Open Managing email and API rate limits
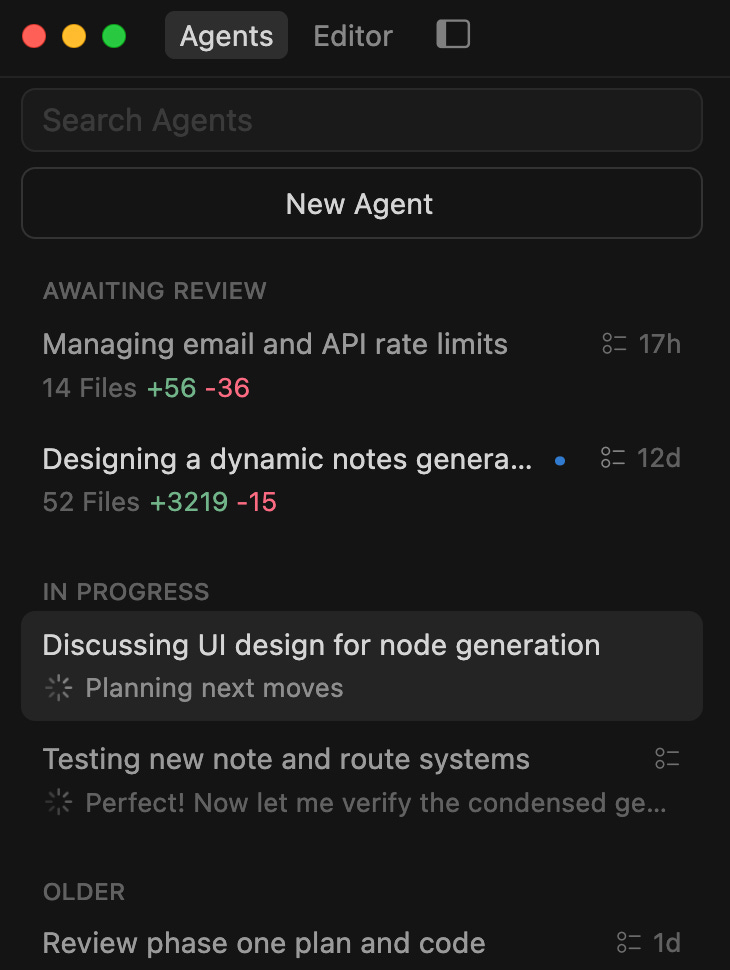 click(362, 366)
